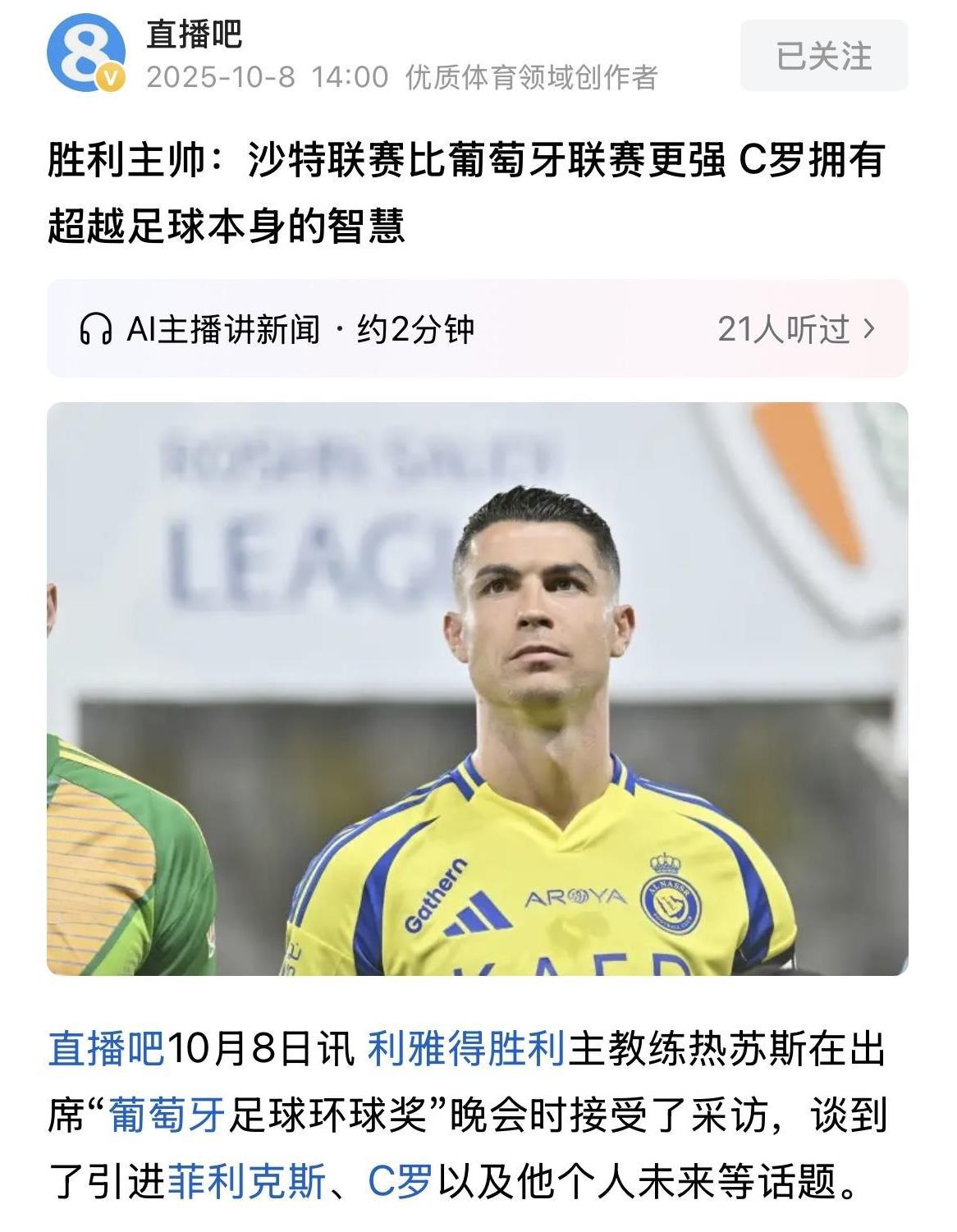This screenshot has height=1232, width=957.
Task: Open the 菲利克斯 link
Action: click(247, 1181)
